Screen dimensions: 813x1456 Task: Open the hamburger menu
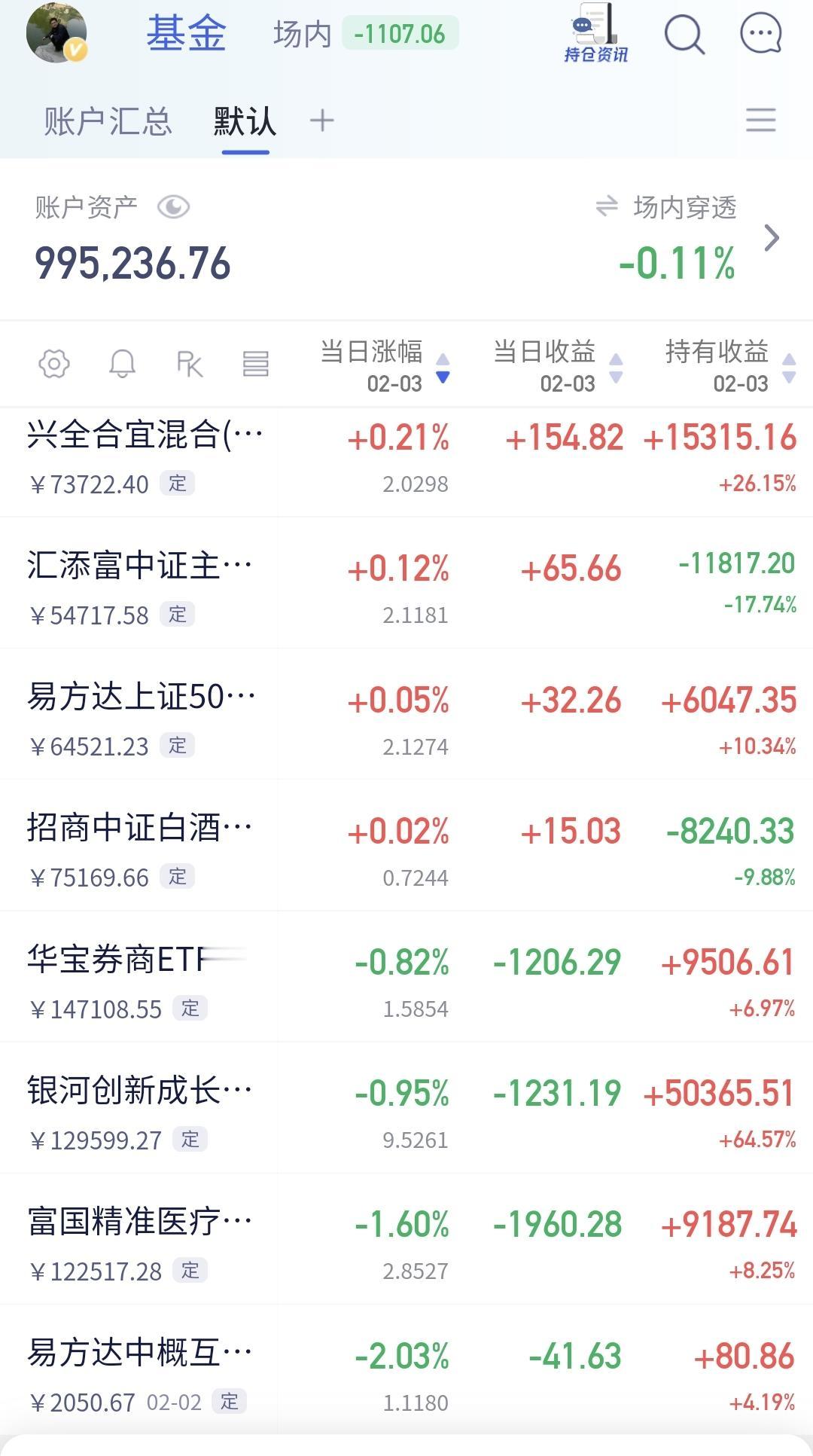(x=760, y=121)
